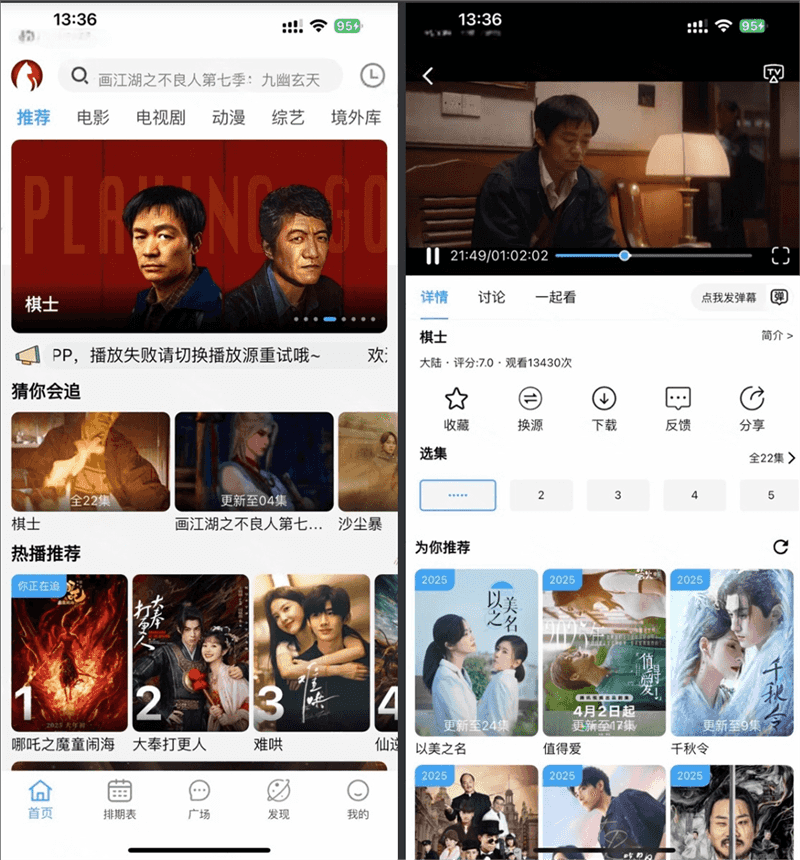Open the 排期表 schedule tab
This screenshot has width=800, height=860.
coord(120,799)
